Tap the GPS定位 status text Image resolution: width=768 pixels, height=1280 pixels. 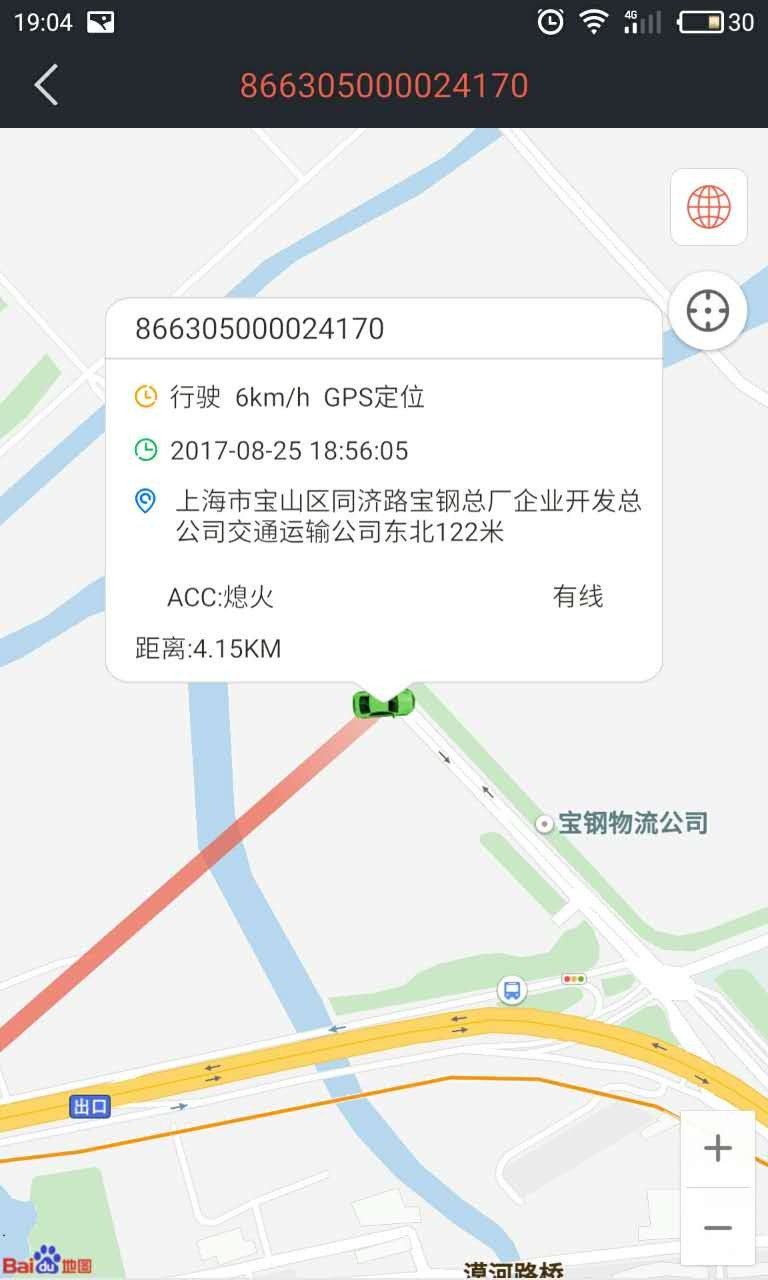[x=378, y=396]
